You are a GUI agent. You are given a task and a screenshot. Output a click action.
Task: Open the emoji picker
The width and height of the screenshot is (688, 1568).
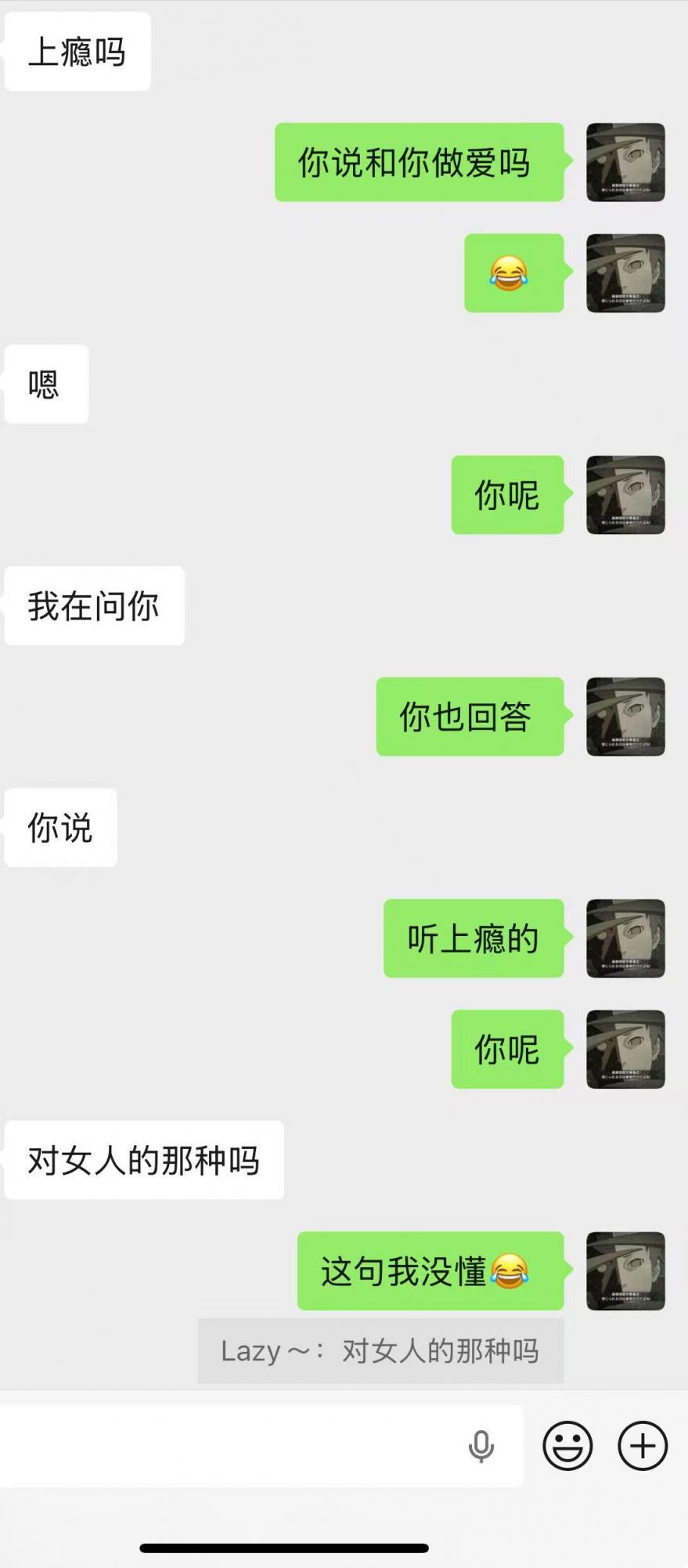pos(569,1445)
